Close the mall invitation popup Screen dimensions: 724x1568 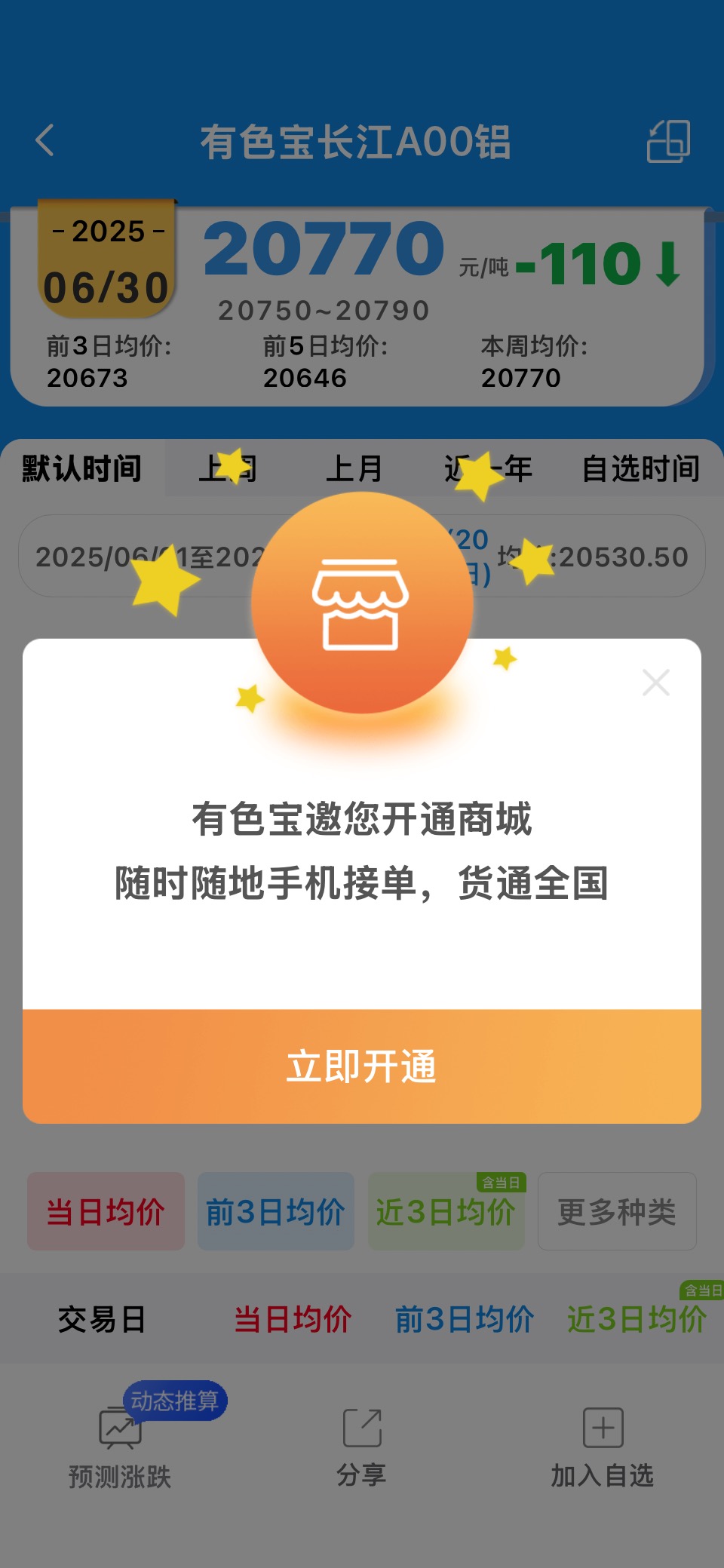pyautogui.click(x=655, y=683)
